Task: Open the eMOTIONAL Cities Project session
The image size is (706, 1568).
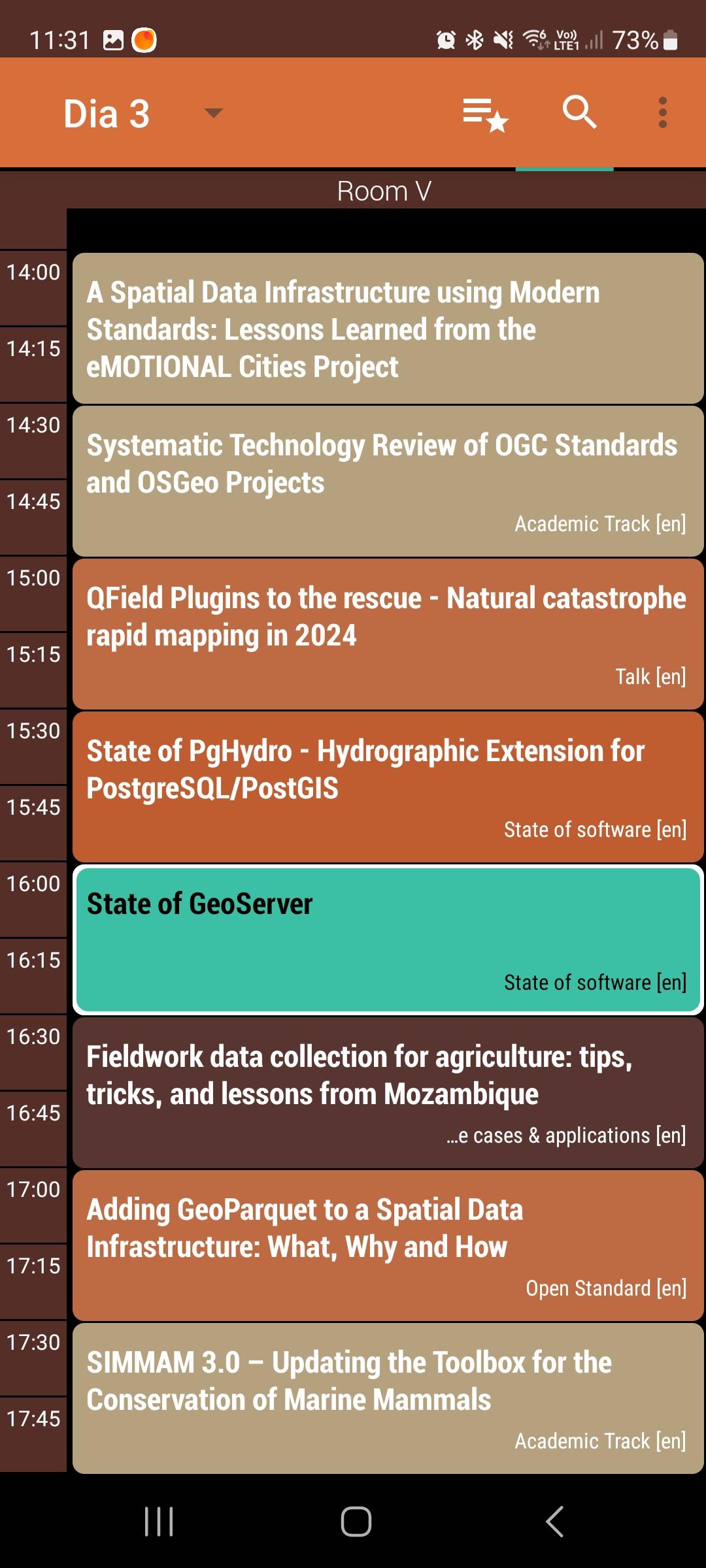Action: (388, 329)
